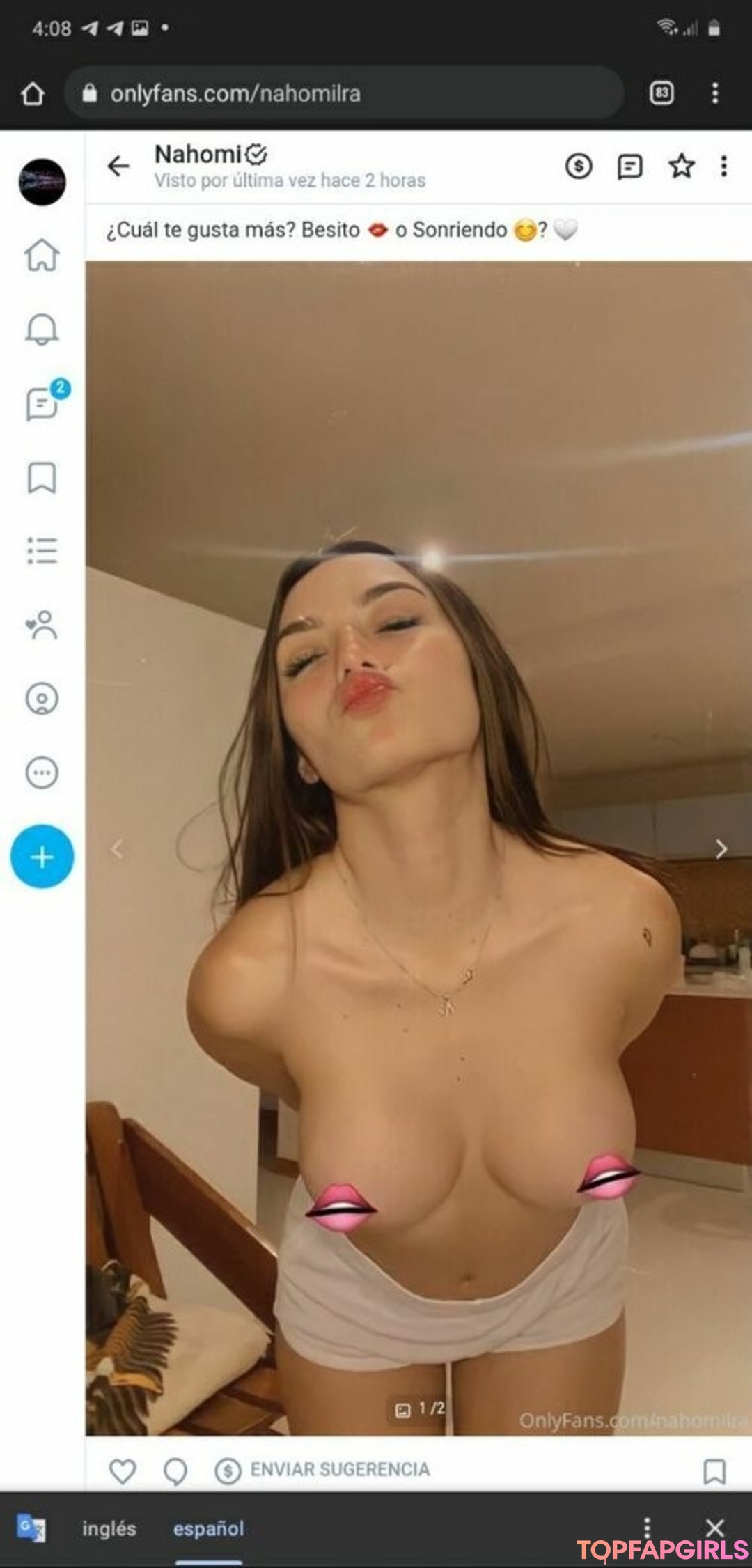
Task: Comment on this post
Action: point(175,1471)
